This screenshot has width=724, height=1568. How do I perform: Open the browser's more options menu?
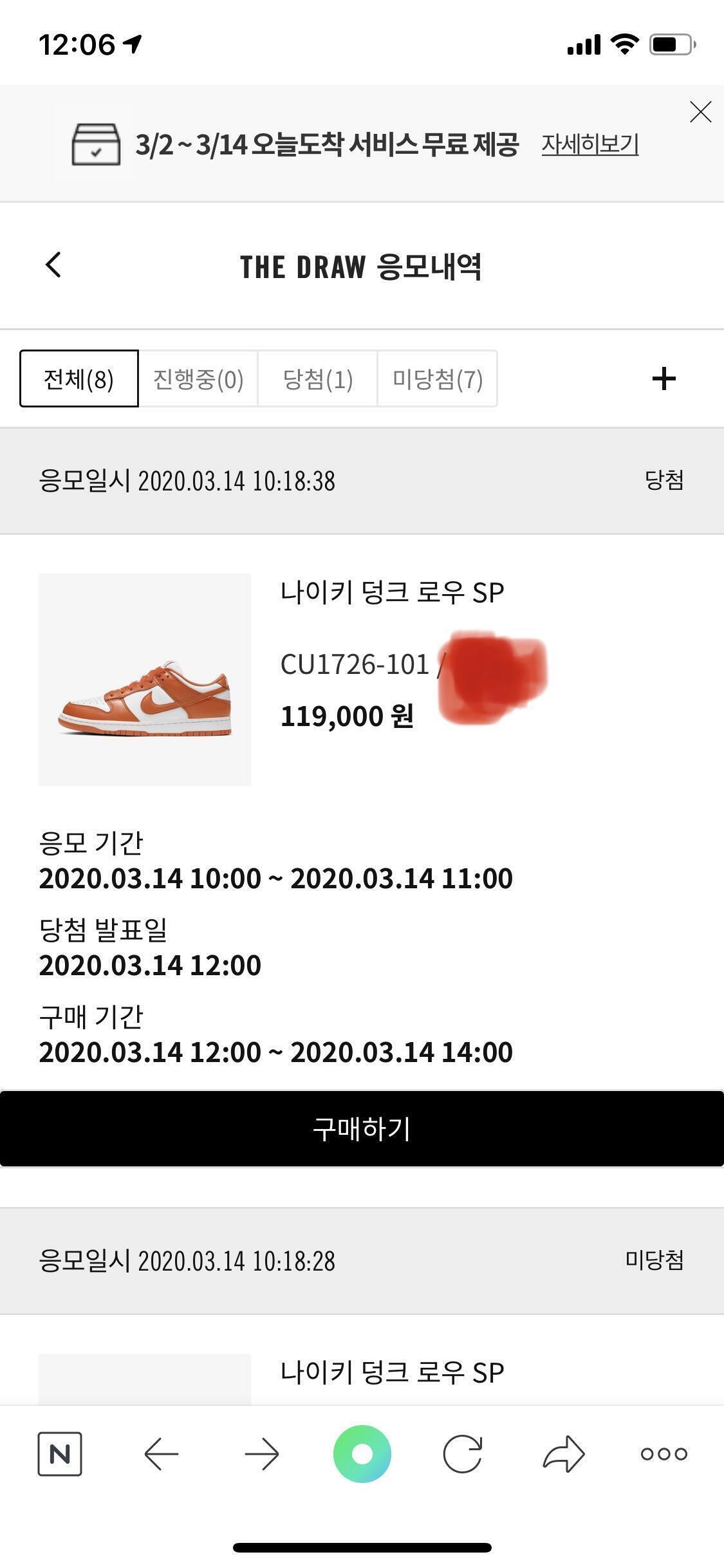[x=664, y=1453]
